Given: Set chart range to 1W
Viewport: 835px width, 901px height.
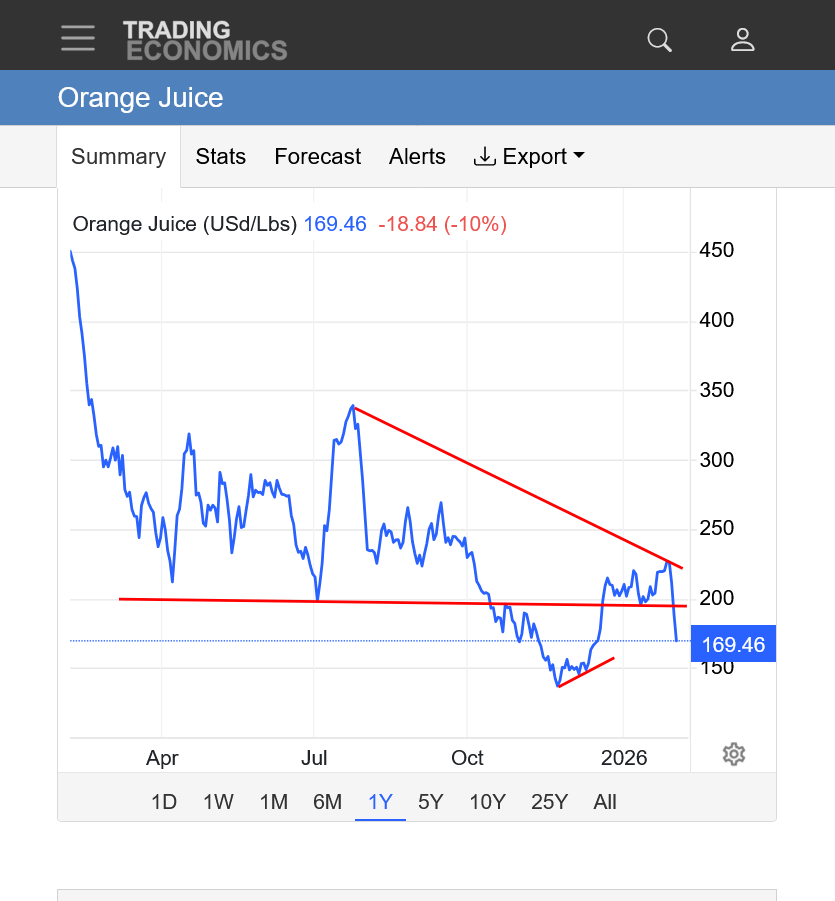Looking at the screenshot, I should coord(218,802).
